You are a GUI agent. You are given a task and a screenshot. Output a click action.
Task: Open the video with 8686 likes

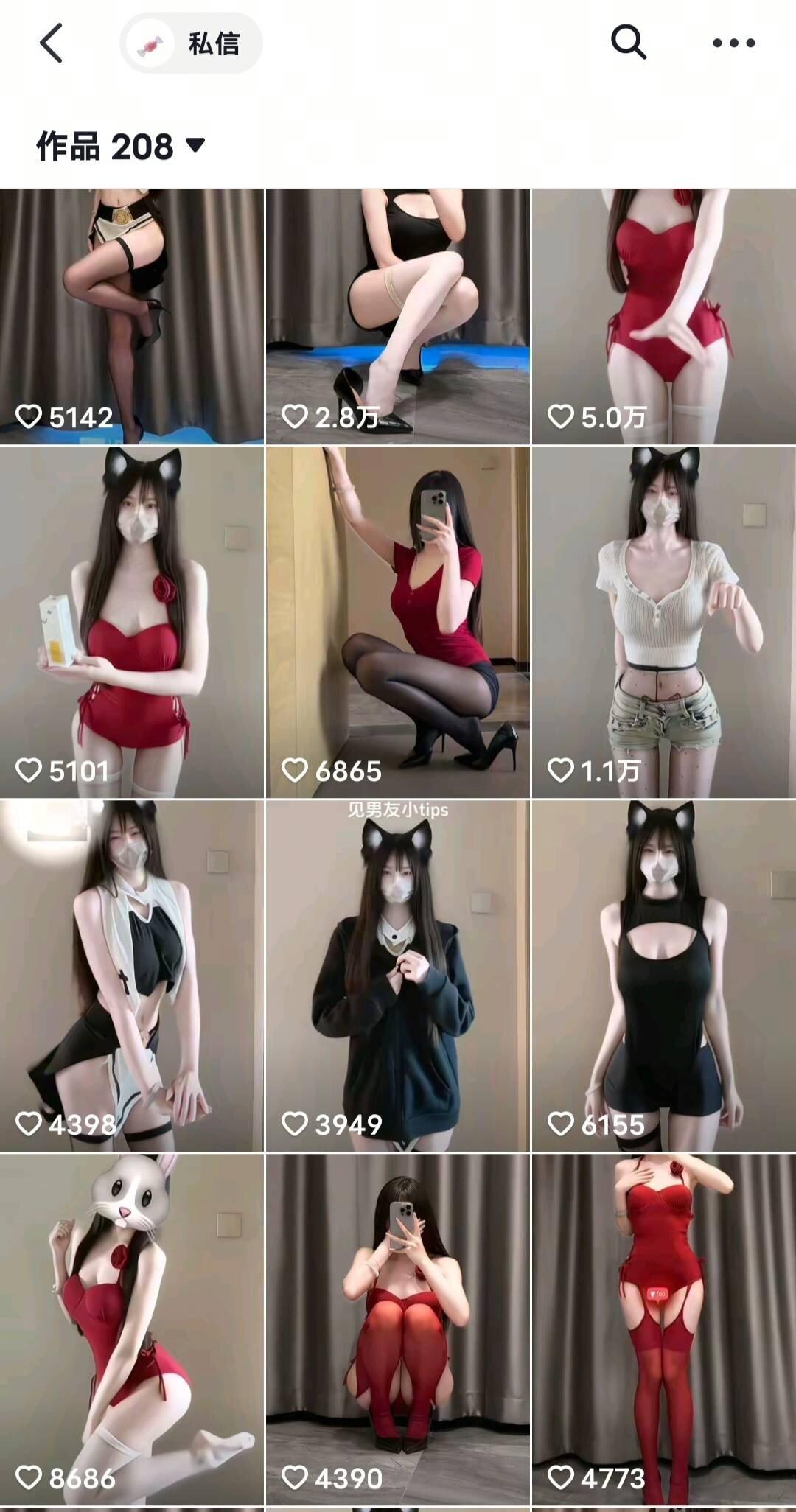tap(131, 1330)
